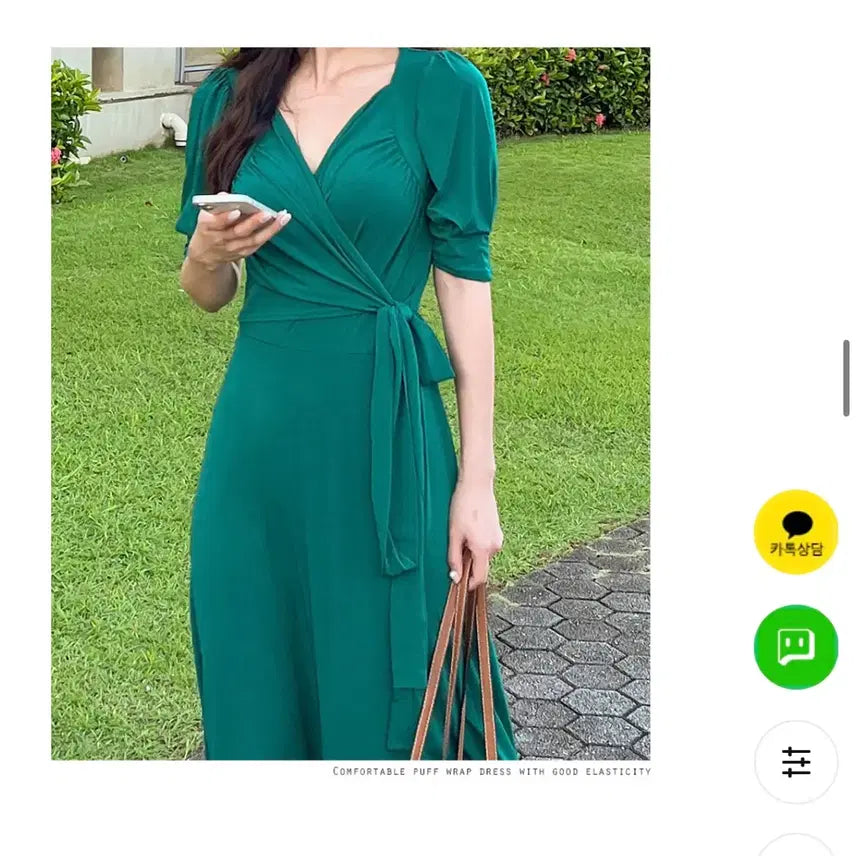This screenshot has height=856, width=856.
Task: Open the green chat messenger button
Action: (x=795, y=647)
